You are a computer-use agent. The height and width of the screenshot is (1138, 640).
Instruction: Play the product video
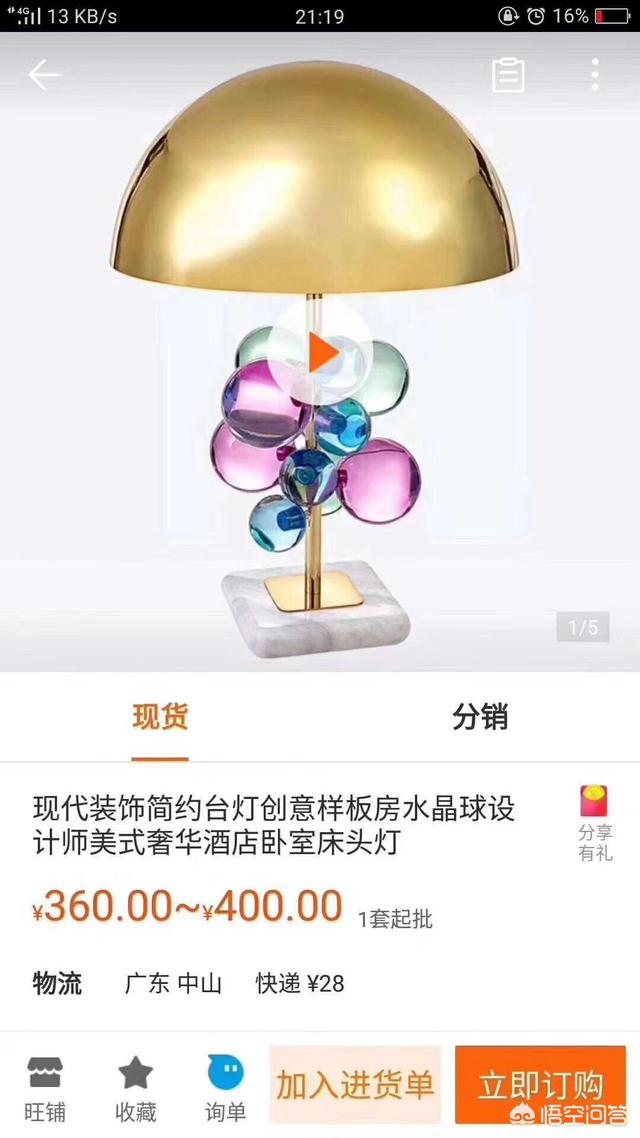(321, 353)
